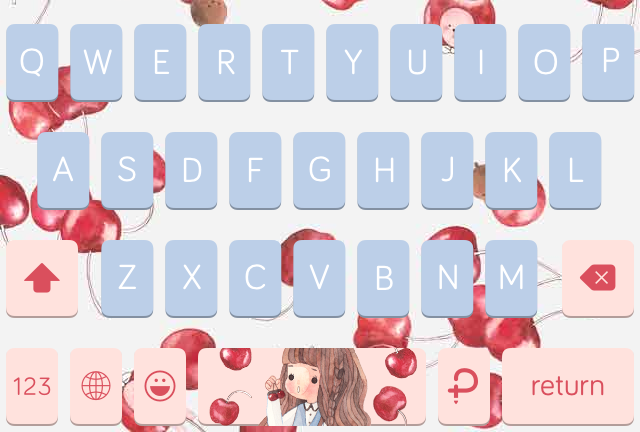640x432 pixels.
Task: Type the letter P
Action: 608,62
